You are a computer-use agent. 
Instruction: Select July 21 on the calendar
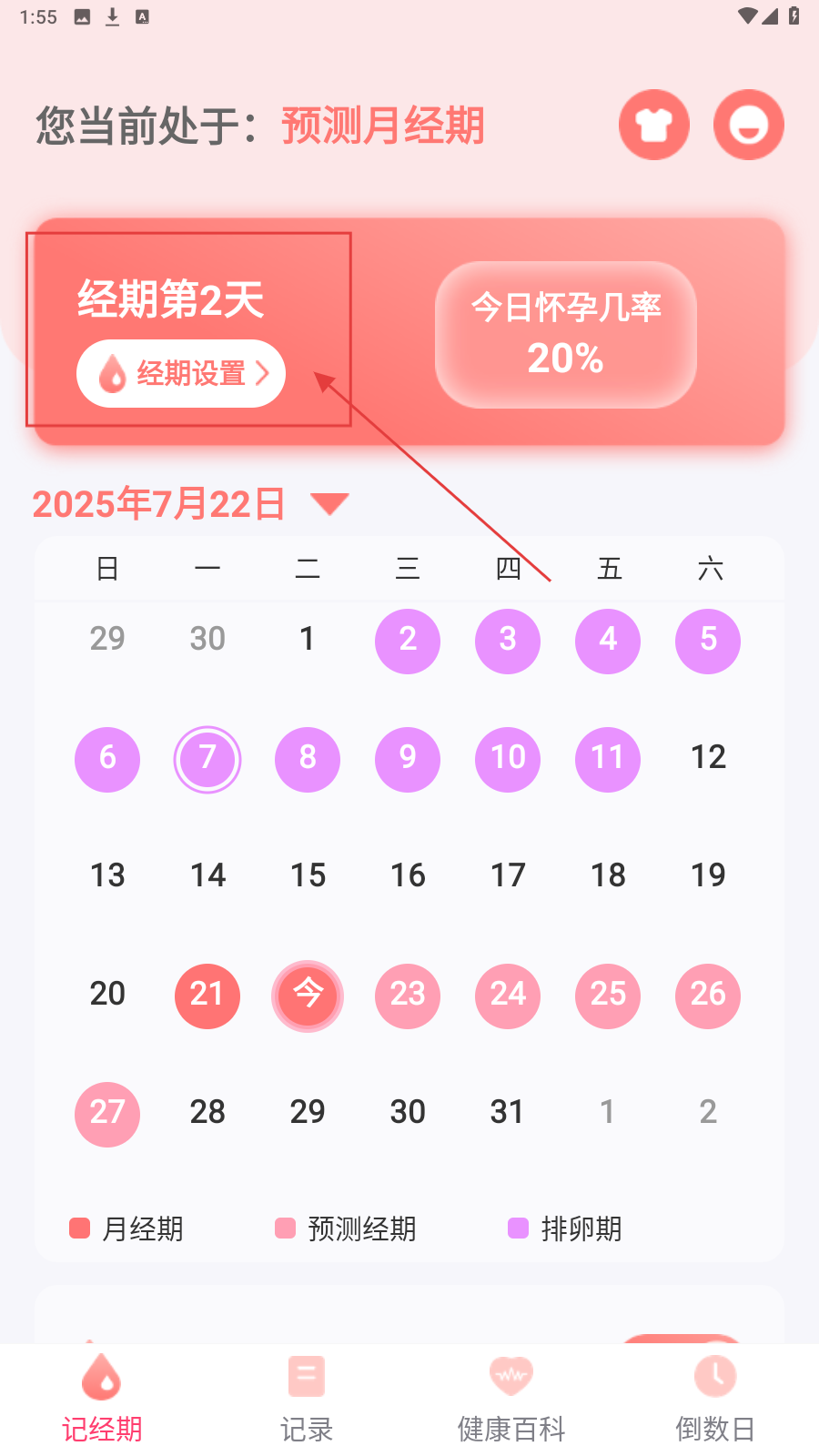(x=207, y=996)
